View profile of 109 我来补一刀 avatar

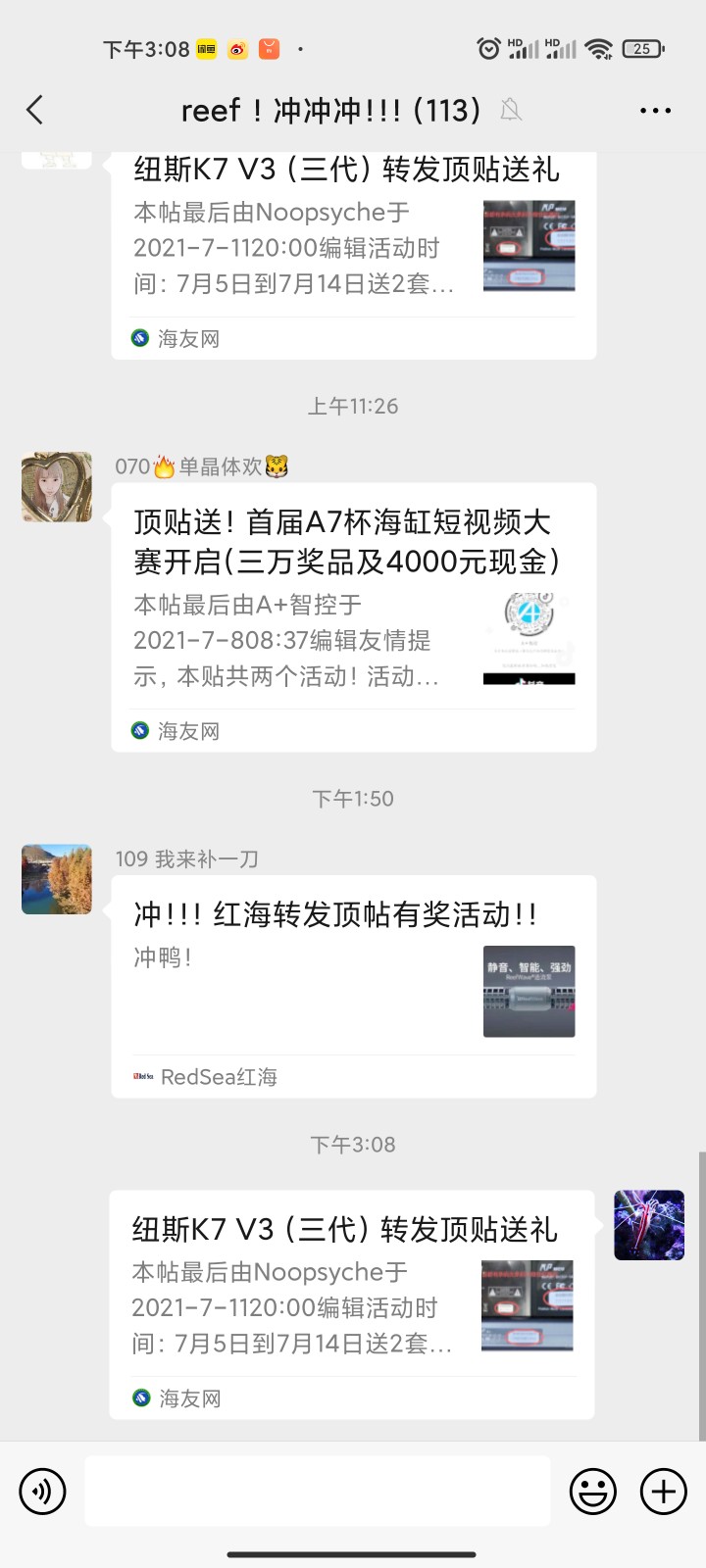tap(57, 879)
